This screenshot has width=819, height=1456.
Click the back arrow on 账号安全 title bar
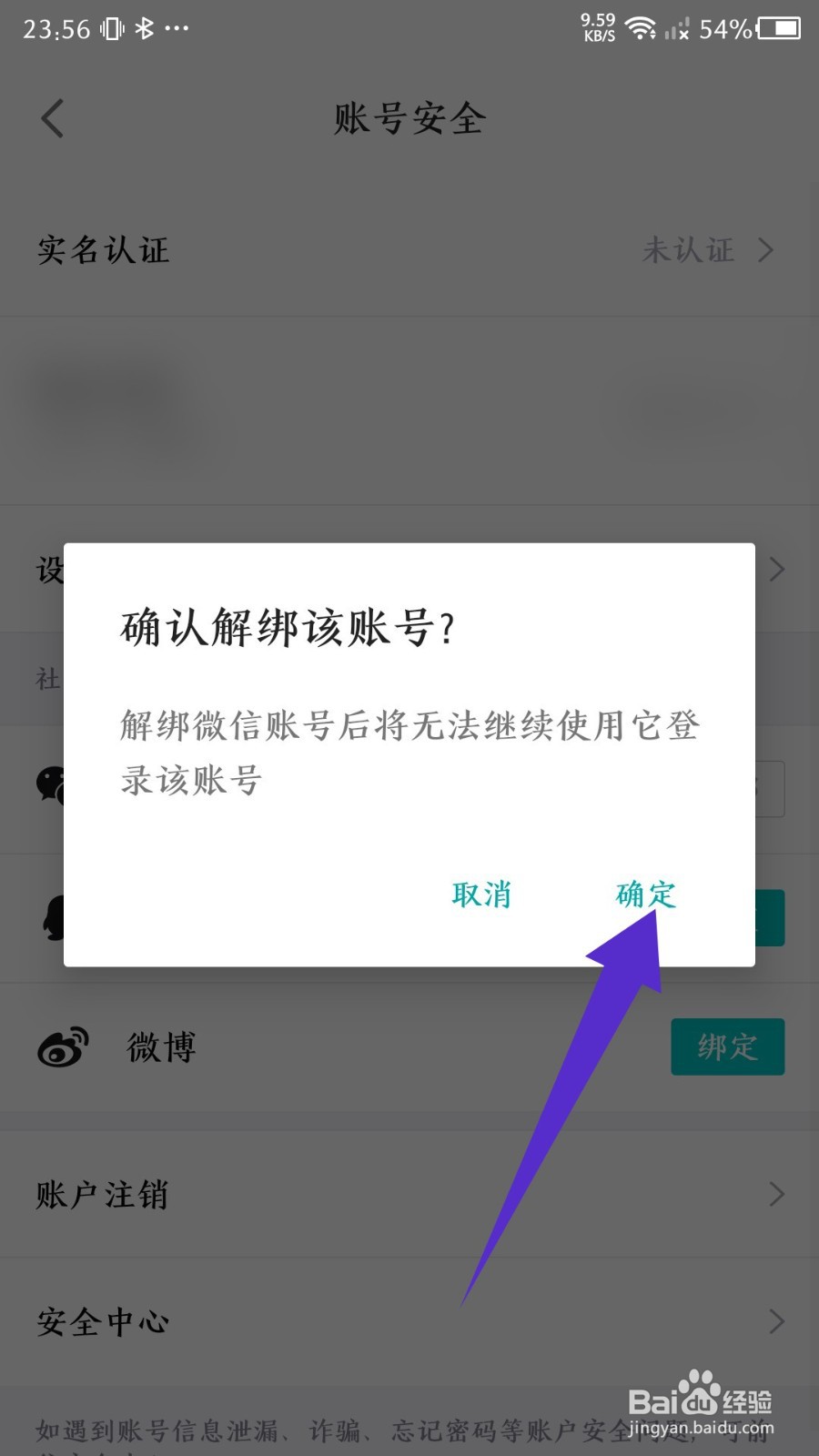[x=52, y=118]
